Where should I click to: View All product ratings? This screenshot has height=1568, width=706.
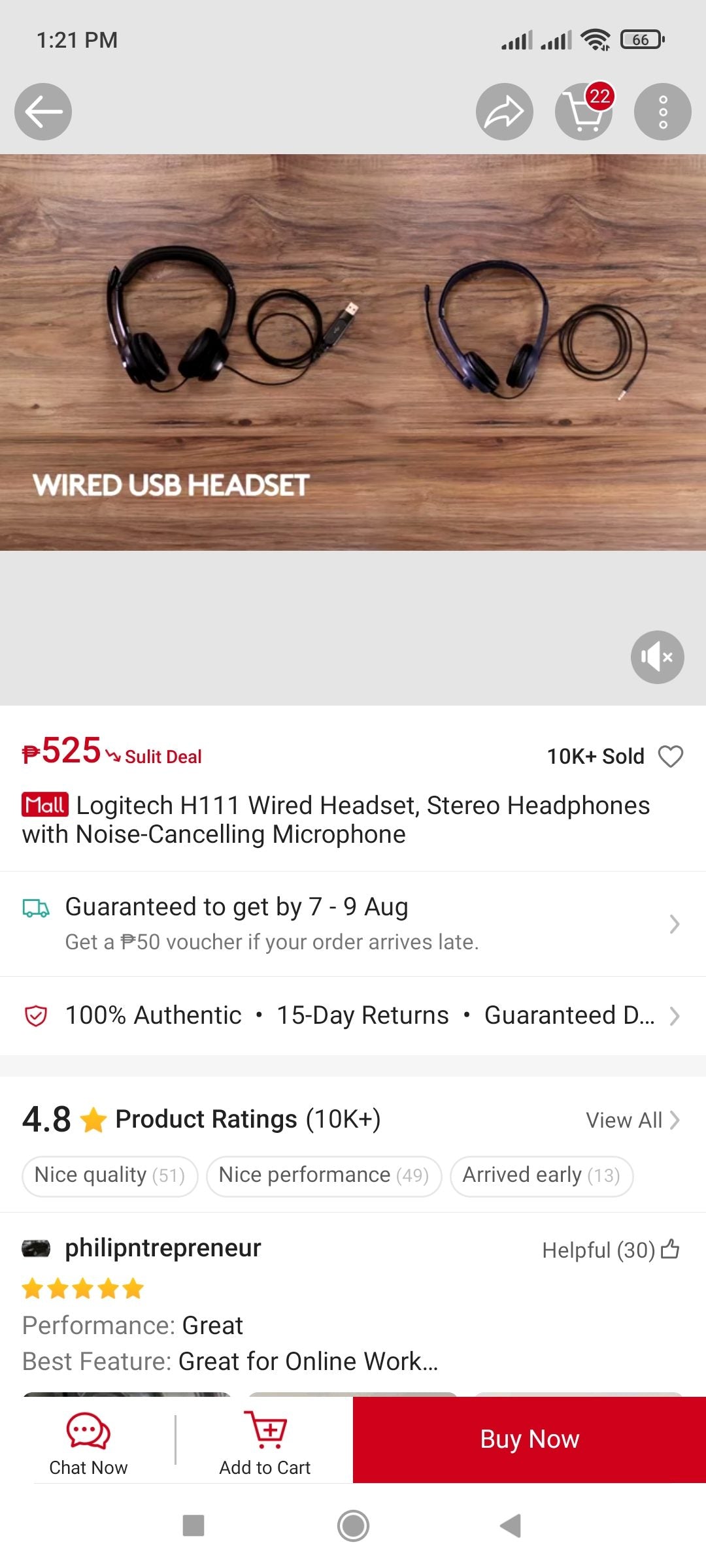point(632,1120)
